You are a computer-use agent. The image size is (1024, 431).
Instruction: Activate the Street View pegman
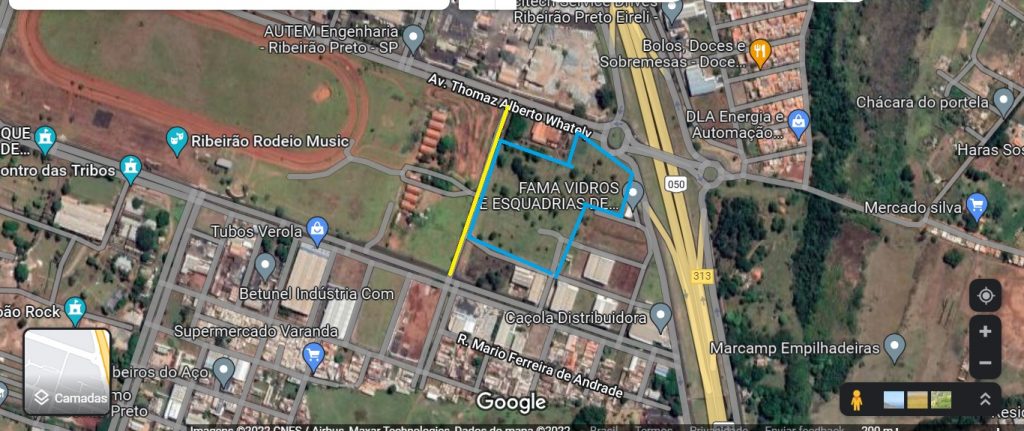[856, 400]
